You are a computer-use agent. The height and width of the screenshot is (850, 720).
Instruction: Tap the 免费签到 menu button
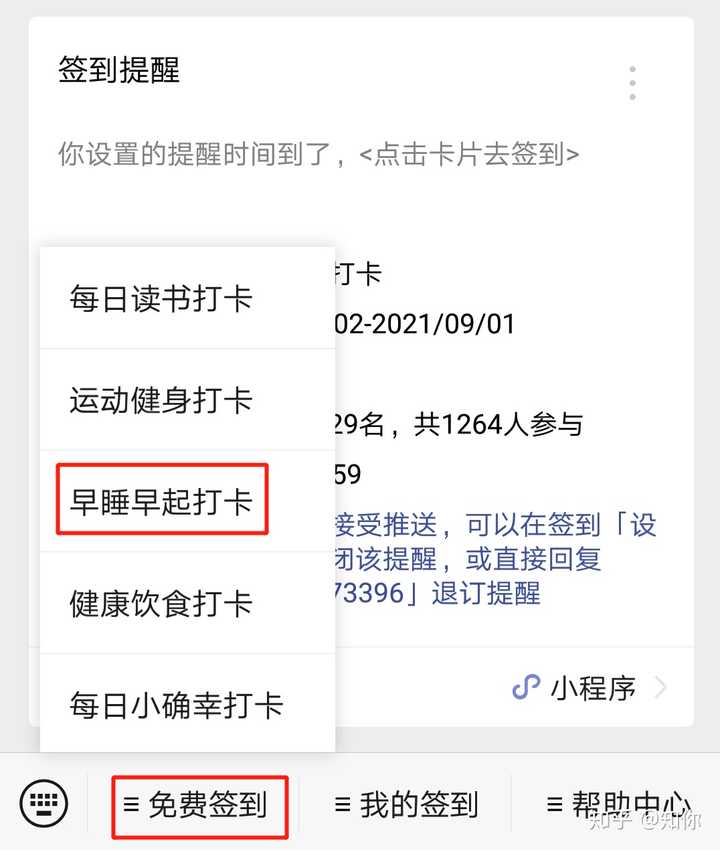200,804
